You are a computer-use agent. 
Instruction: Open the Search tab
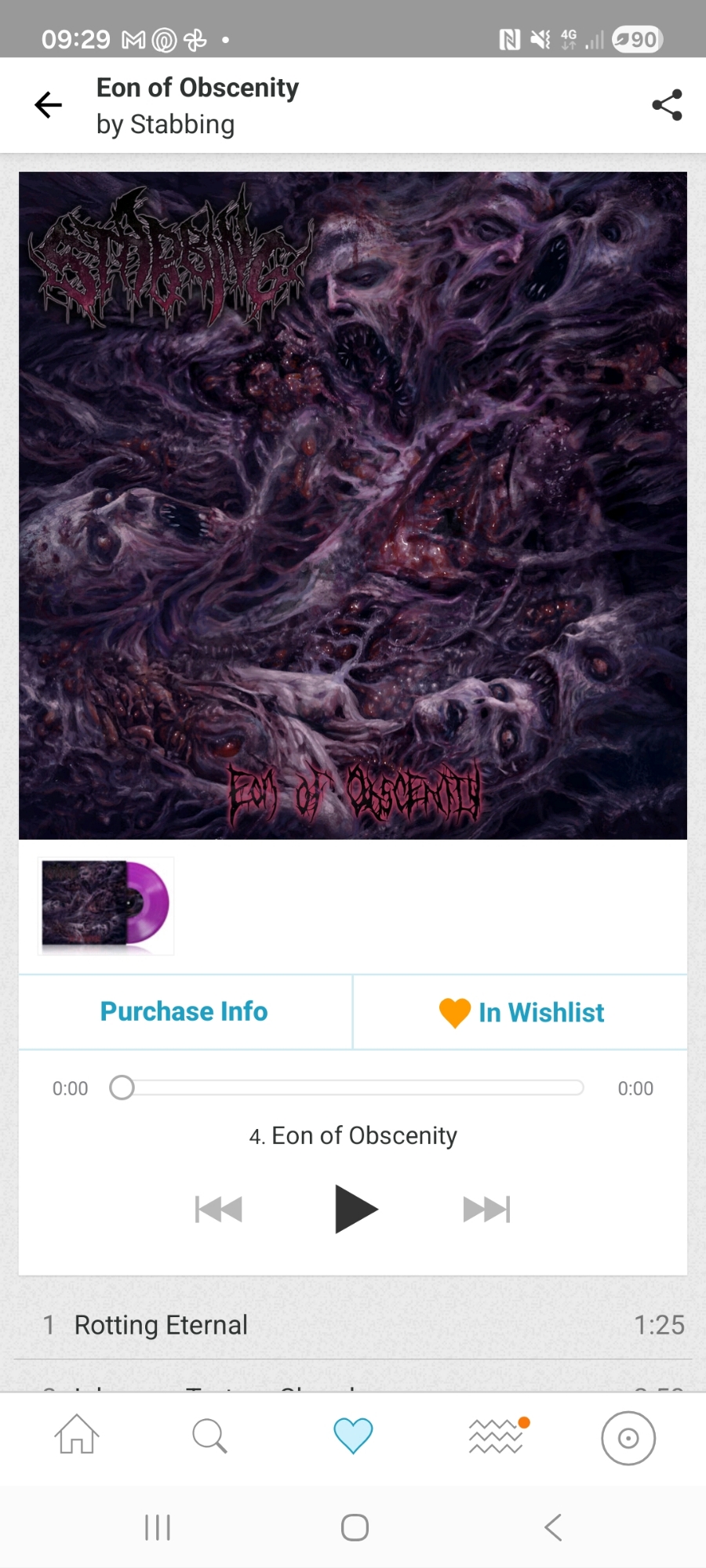[x=209, y=1436]
